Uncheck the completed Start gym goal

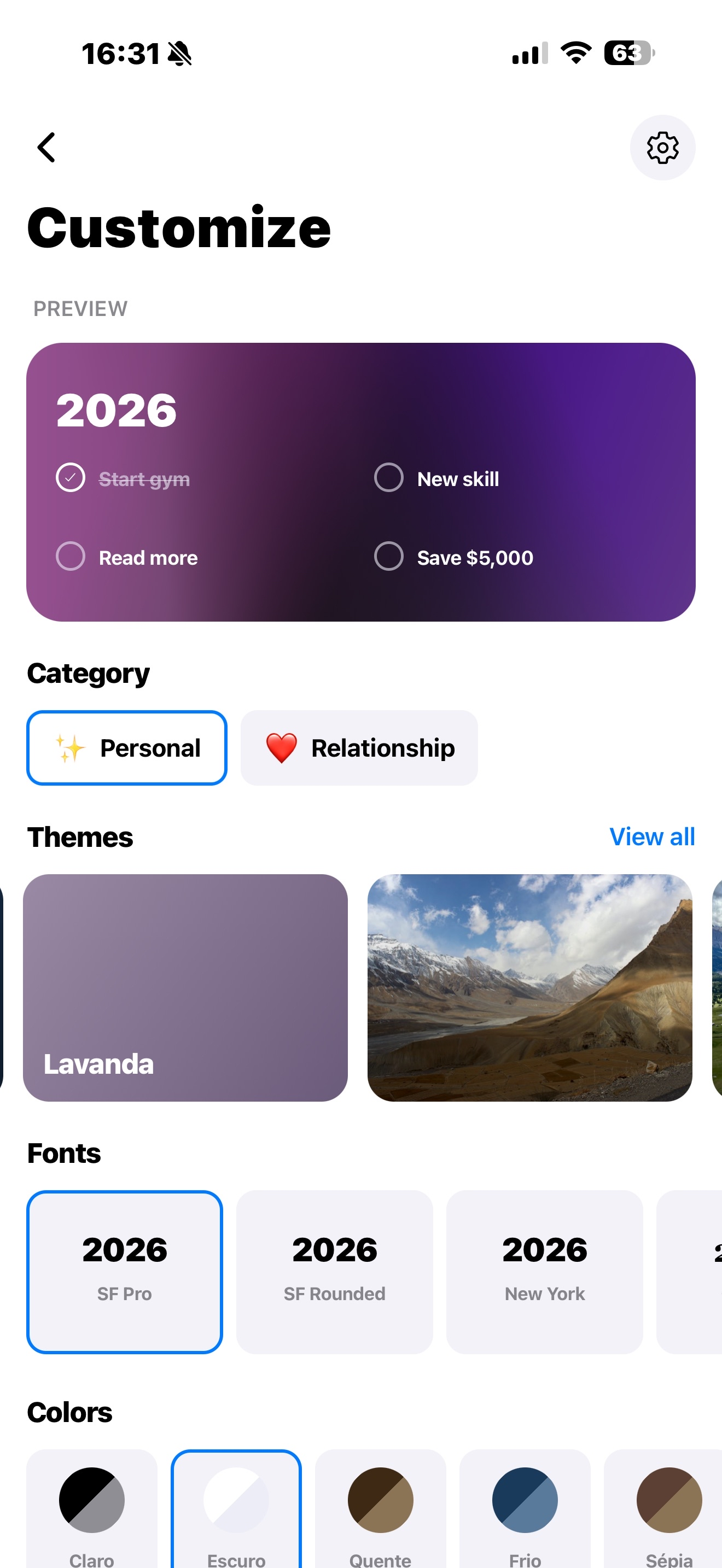coord(70,478)
